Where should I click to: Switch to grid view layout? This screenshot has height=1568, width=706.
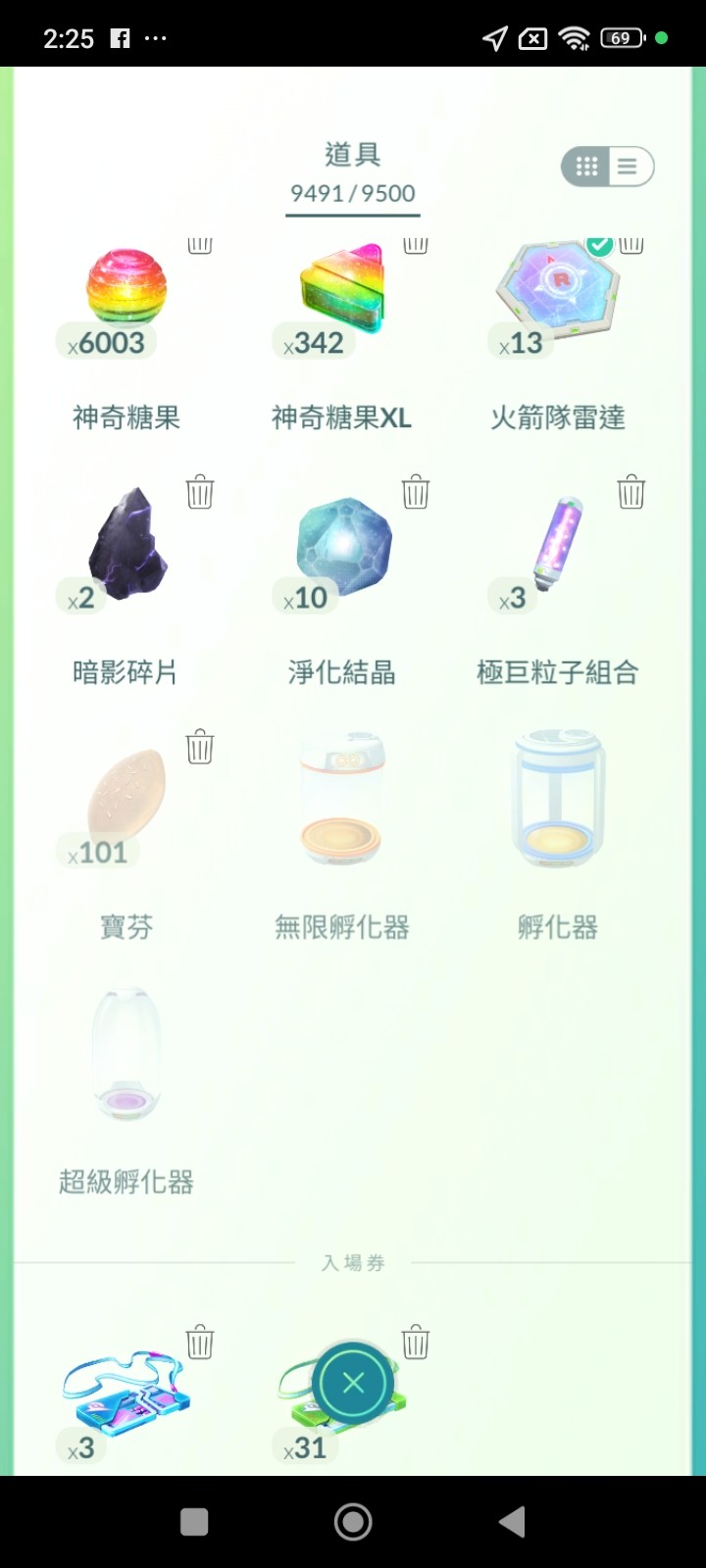[x=586, y=167]
